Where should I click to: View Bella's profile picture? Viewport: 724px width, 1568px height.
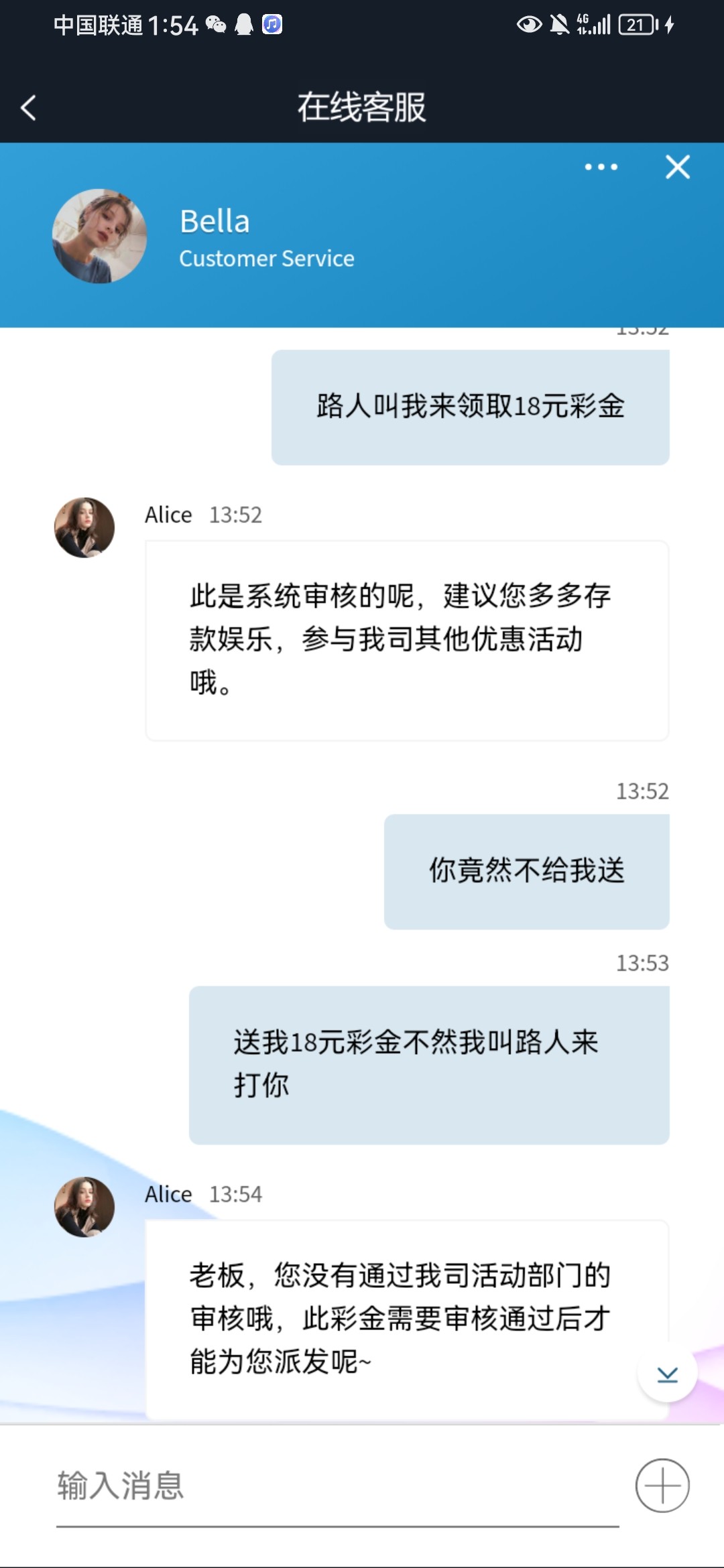(100, 236)
